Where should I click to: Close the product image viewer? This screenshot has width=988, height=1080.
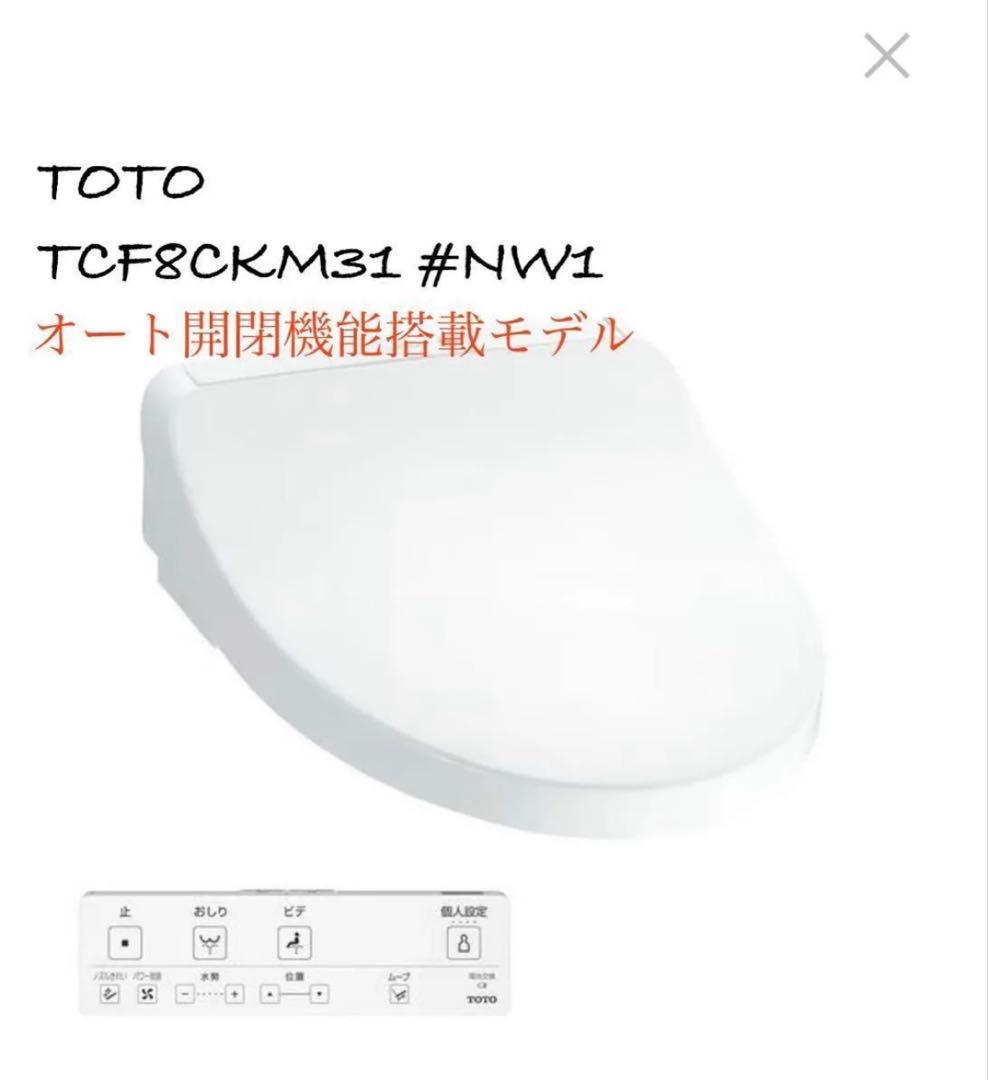tap(886, 56)
